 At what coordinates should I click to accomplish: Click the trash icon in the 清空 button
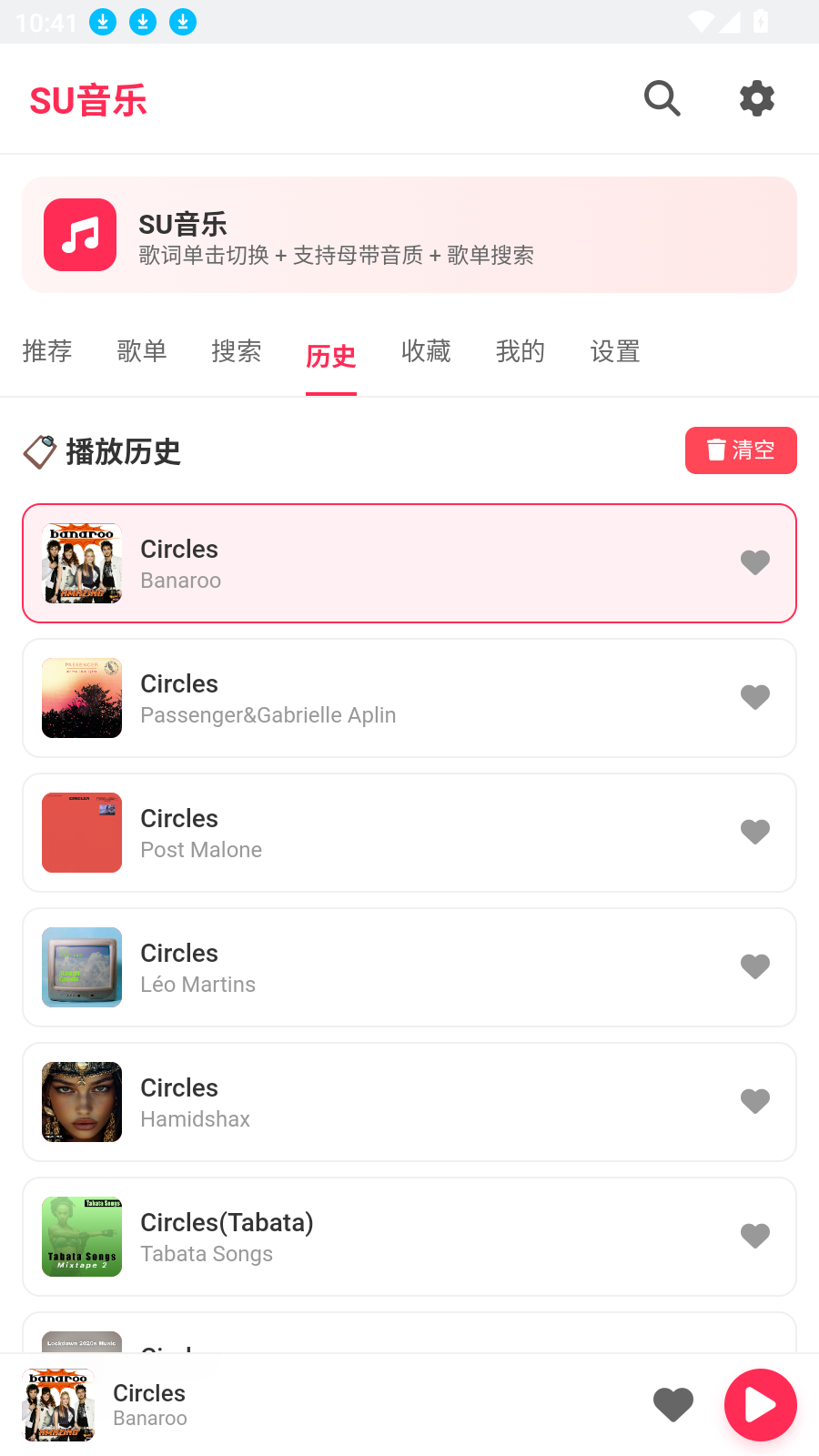point(716,450)
